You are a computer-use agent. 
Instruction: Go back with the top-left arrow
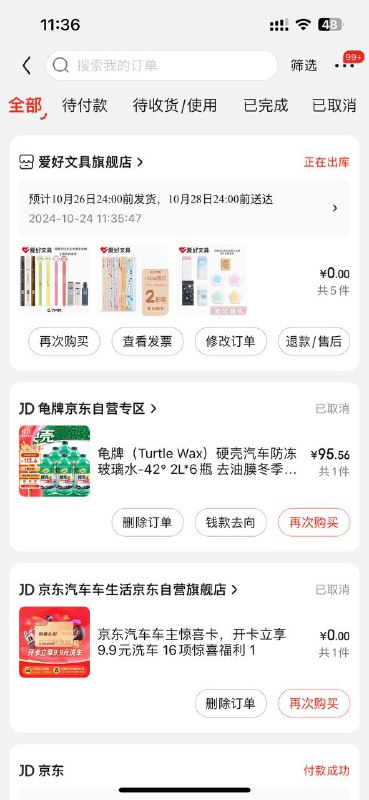coord(27,65)
